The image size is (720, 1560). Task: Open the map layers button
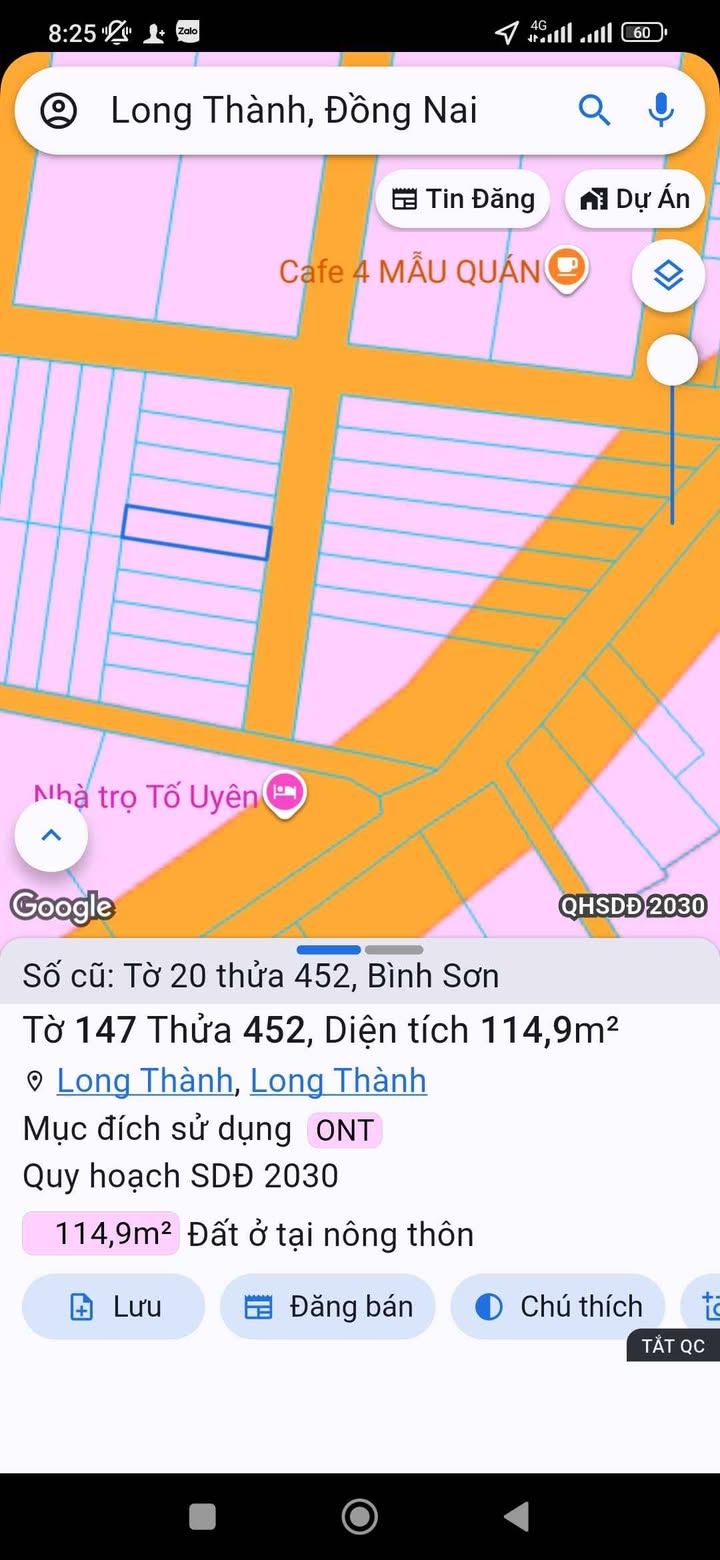pos(668,275)
